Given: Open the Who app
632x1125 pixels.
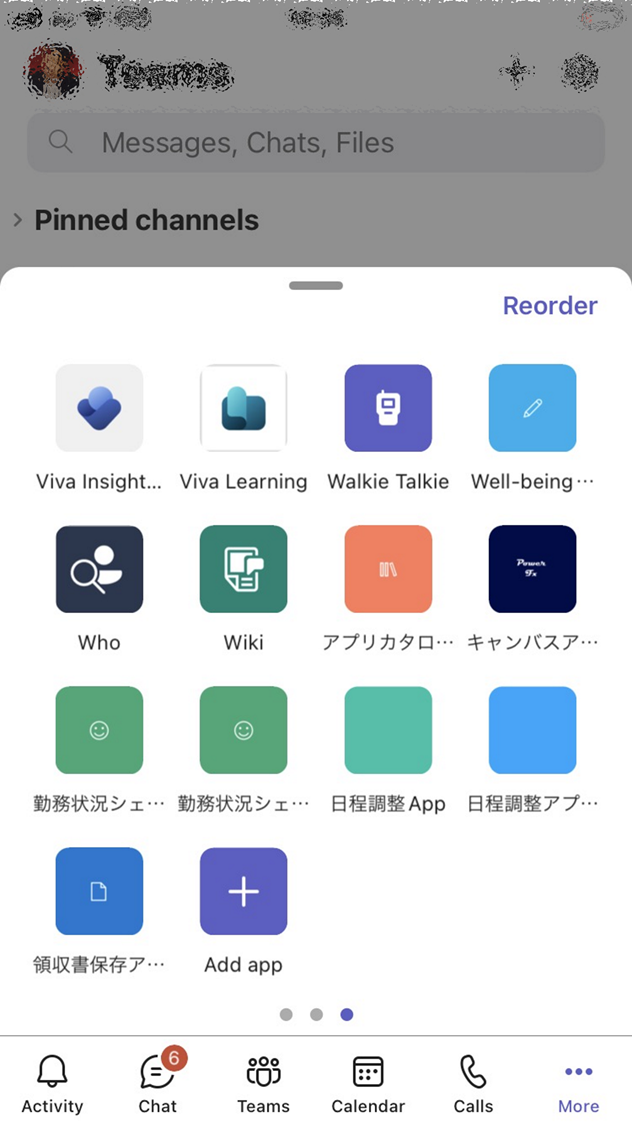Looking at the screenshot, I should pos(99,569).
